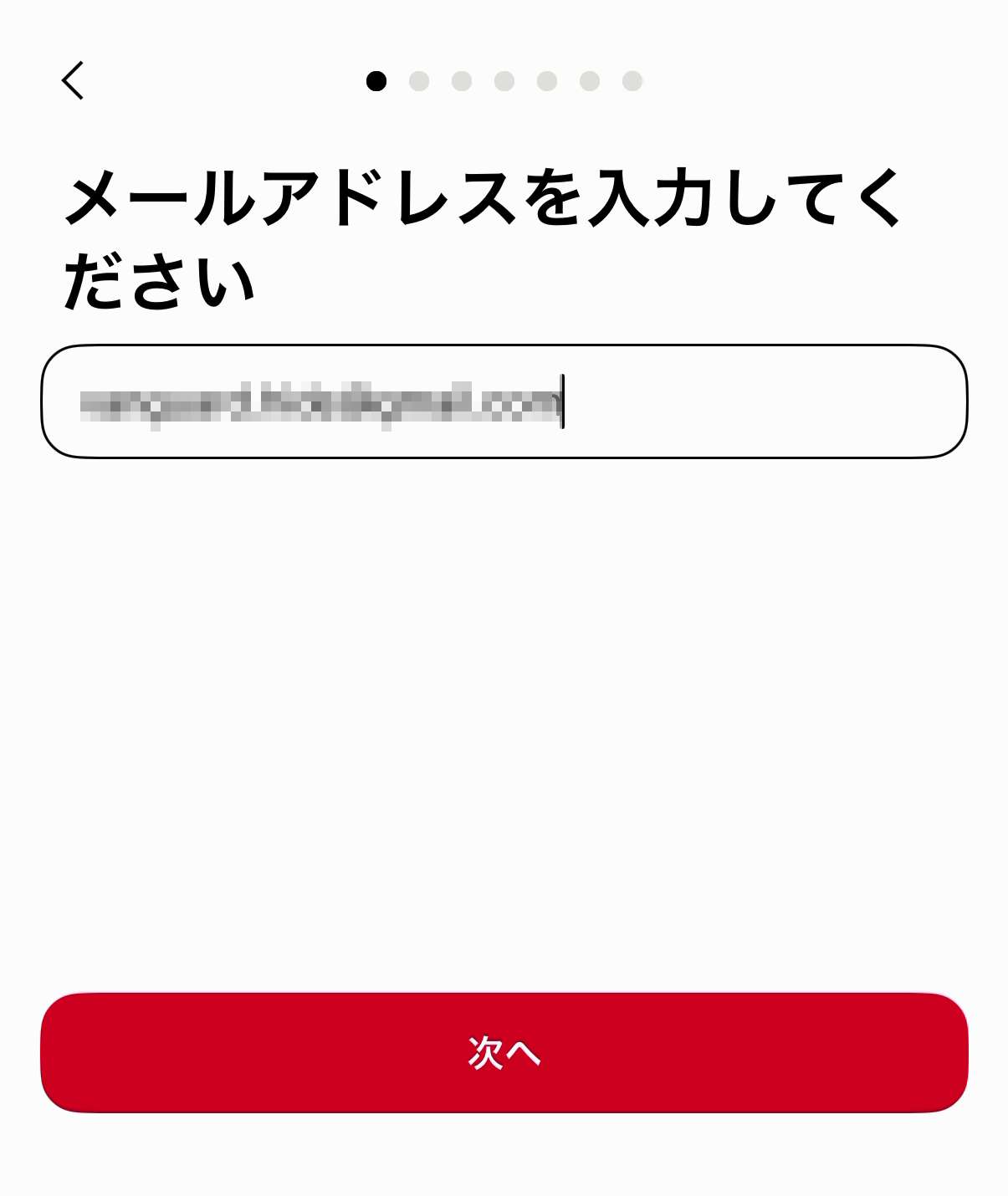This screenshot has height=1196, width=1008.
Task: Tap the red 次へ button
Action: tap(504, 1052)
